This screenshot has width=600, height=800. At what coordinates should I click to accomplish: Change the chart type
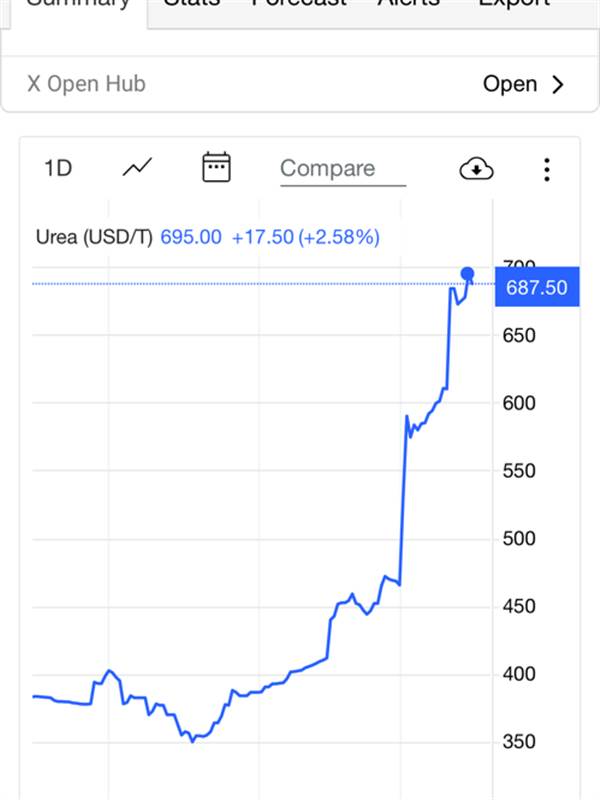(137, 168)
